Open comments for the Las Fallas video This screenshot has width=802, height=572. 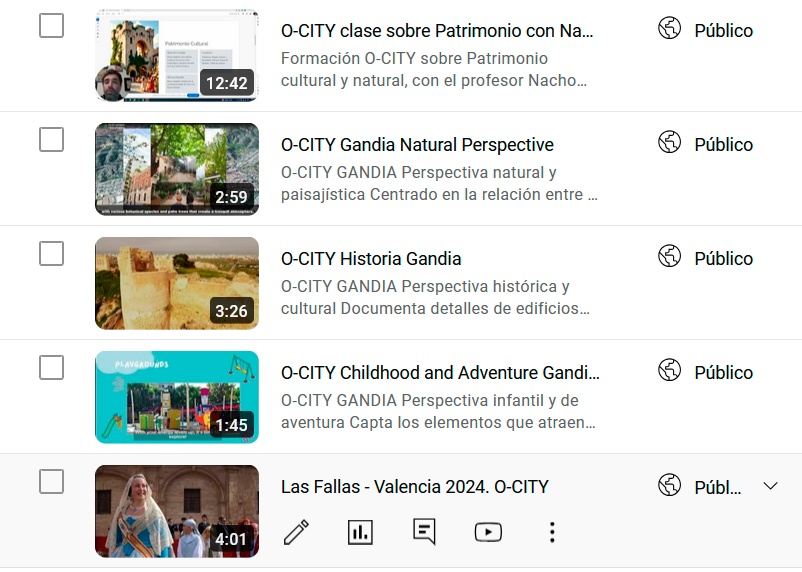pyautogui.click(x=424, y=532)
